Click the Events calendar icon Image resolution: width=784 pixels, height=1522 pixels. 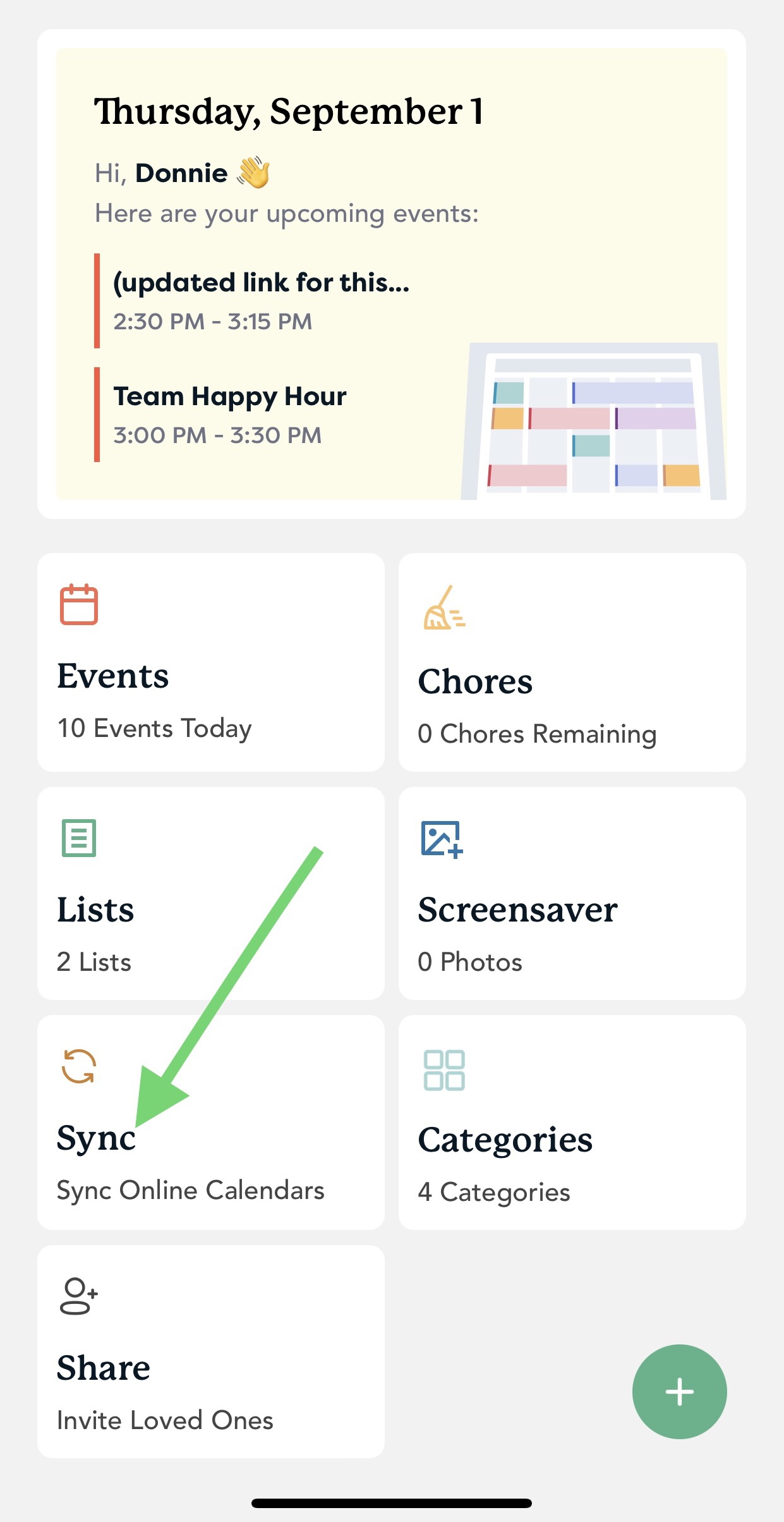tap(80, 605)
